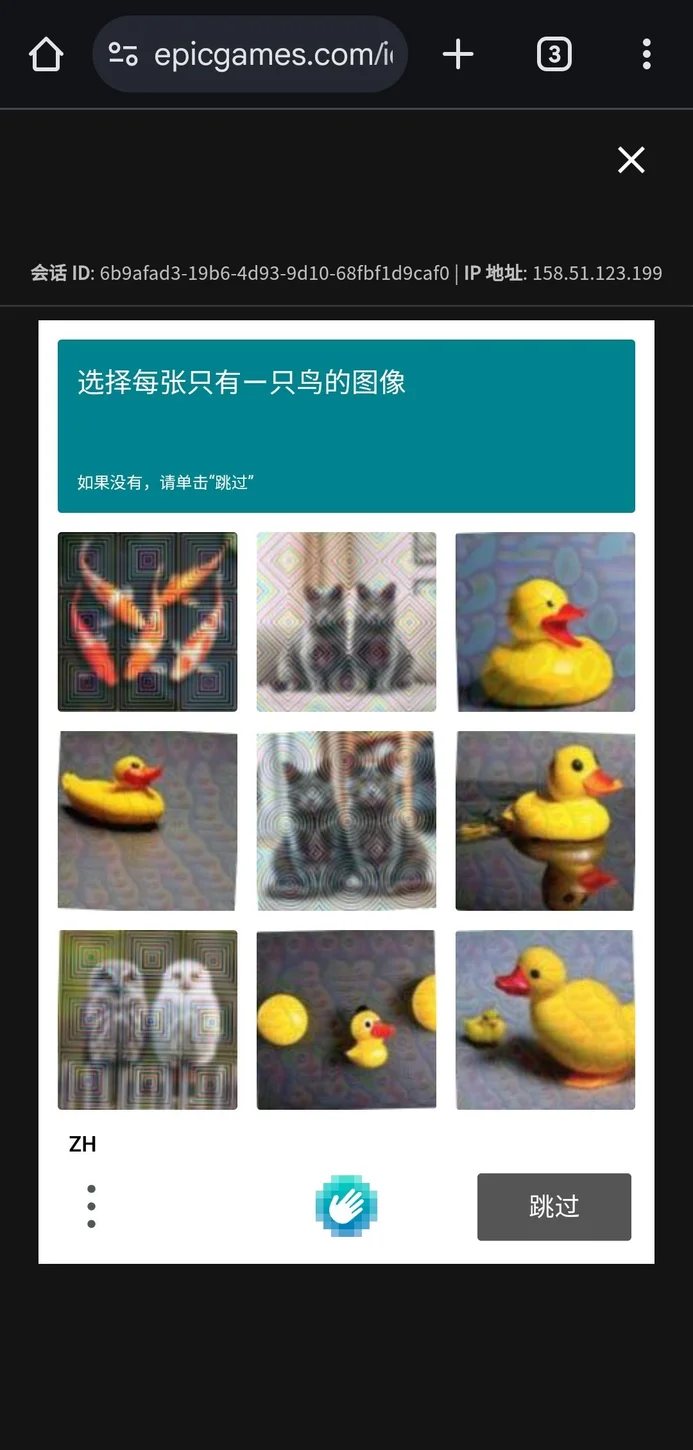Tap the hCaptcha hand logo
Viewport: 693px width, 1450px height.
coord(346,1207)
